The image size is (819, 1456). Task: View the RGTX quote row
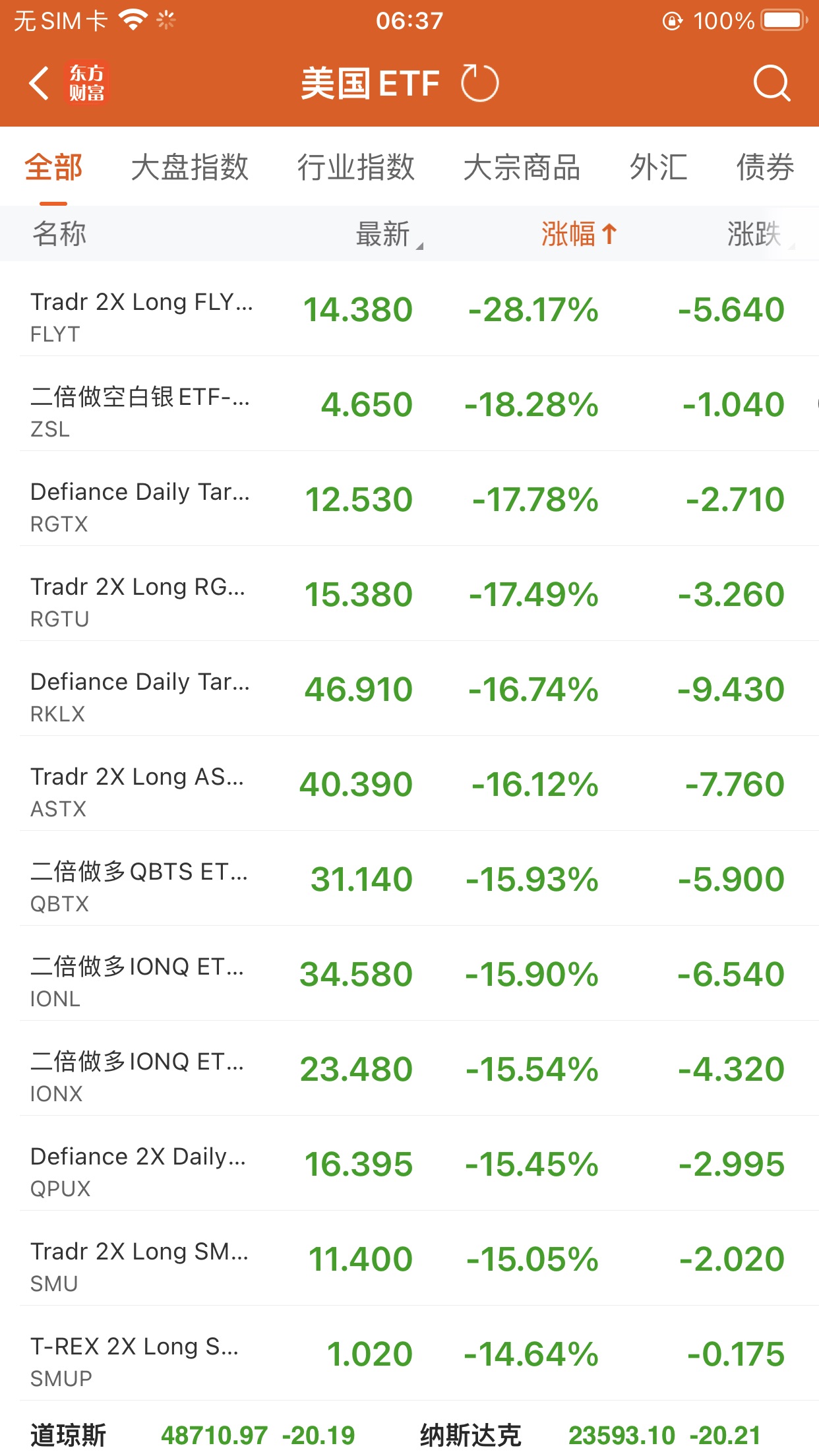point(409,500)
